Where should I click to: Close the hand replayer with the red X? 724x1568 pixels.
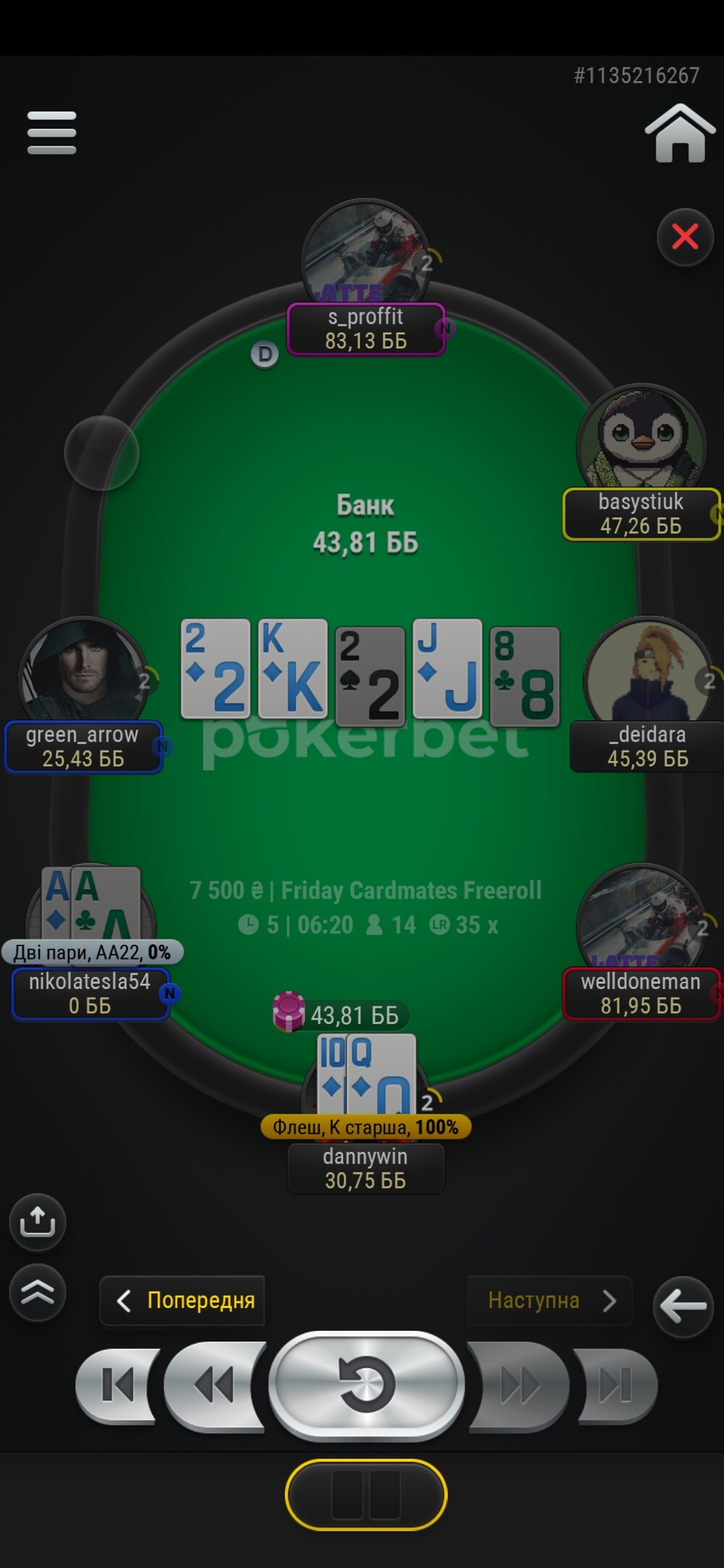[x=685, y=237]
